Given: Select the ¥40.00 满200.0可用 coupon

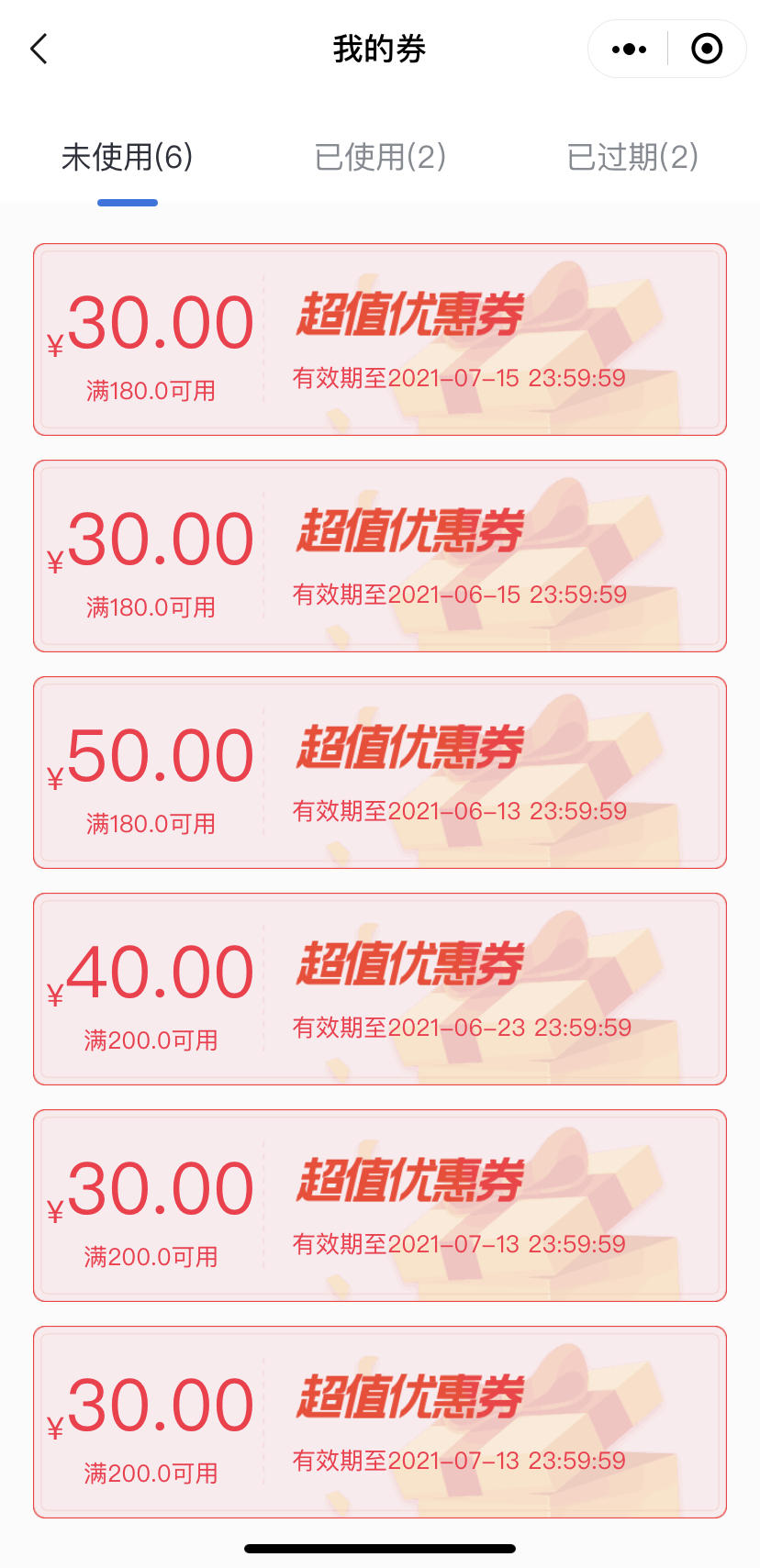Looking at the screenshot, I should pos(380,988).
